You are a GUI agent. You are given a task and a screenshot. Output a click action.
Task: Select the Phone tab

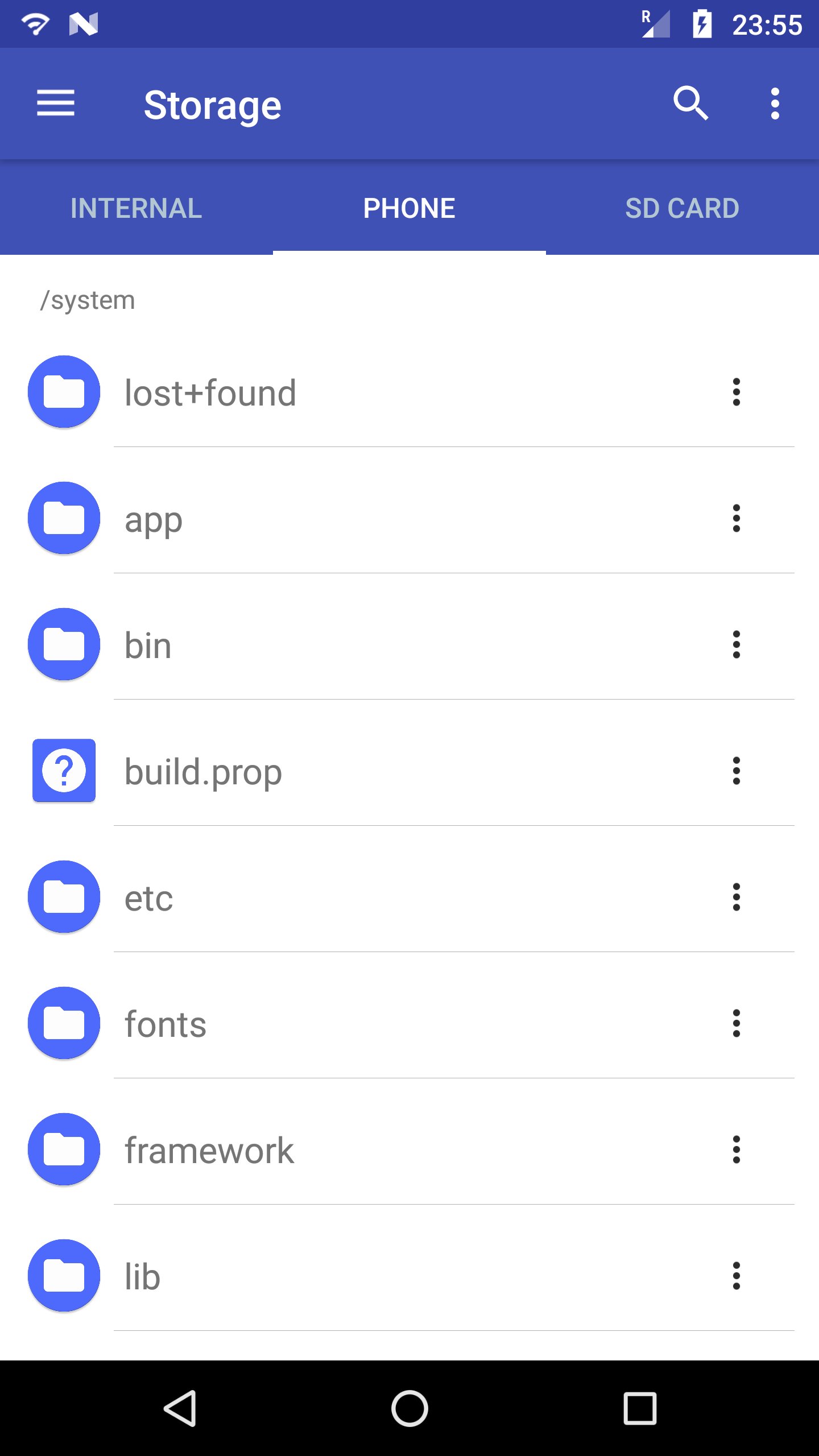tap(409, 208)
